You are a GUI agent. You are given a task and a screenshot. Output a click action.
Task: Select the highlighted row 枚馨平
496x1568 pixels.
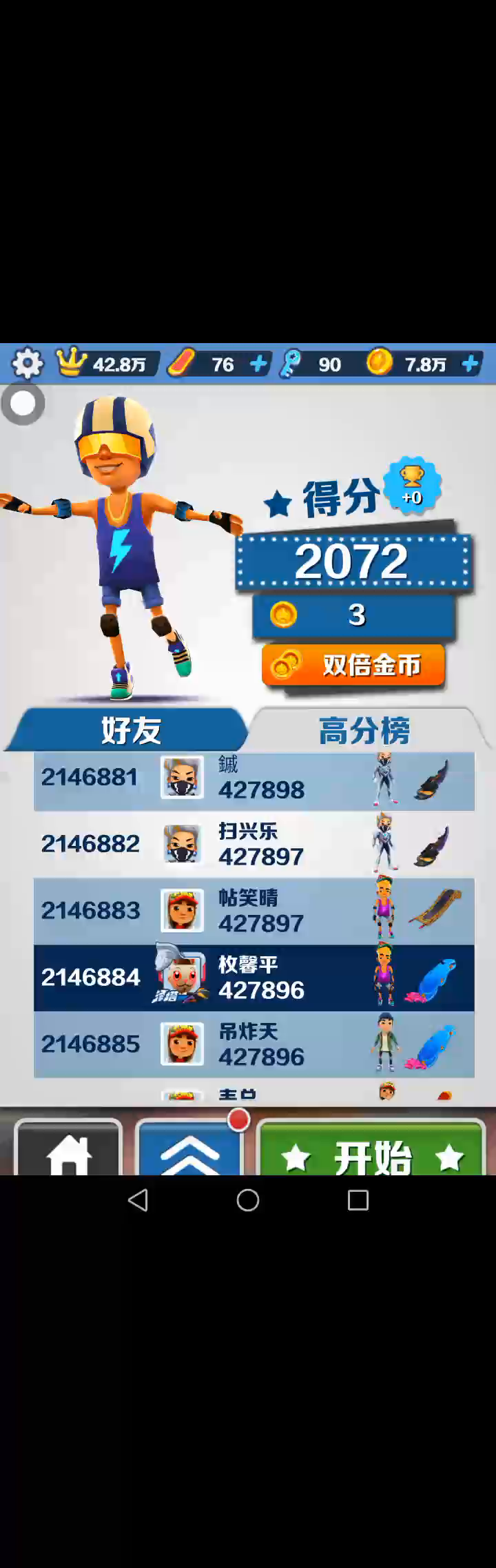(254, 978)
